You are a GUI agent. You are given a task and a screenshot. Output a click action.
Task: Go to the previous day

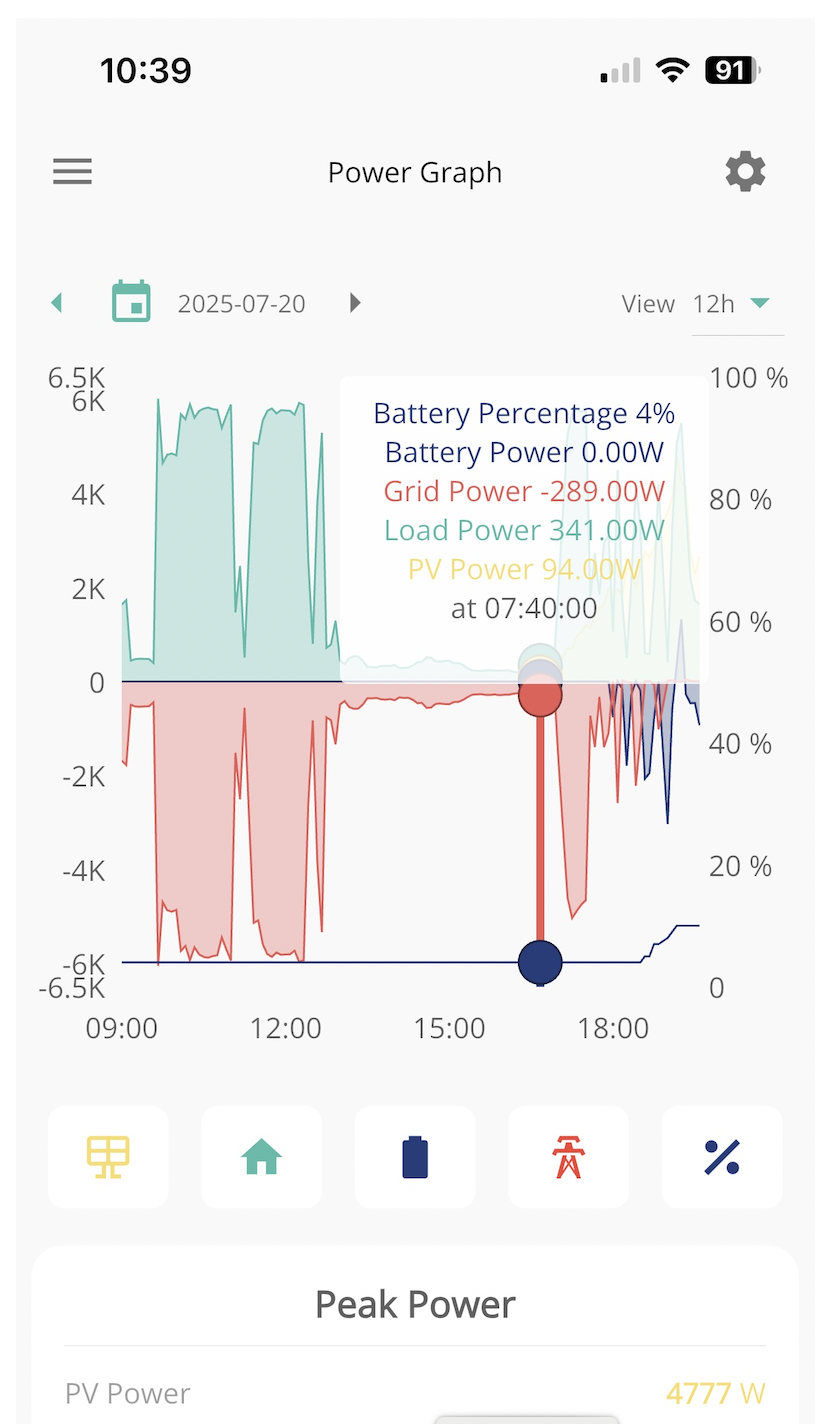point(57,303)
